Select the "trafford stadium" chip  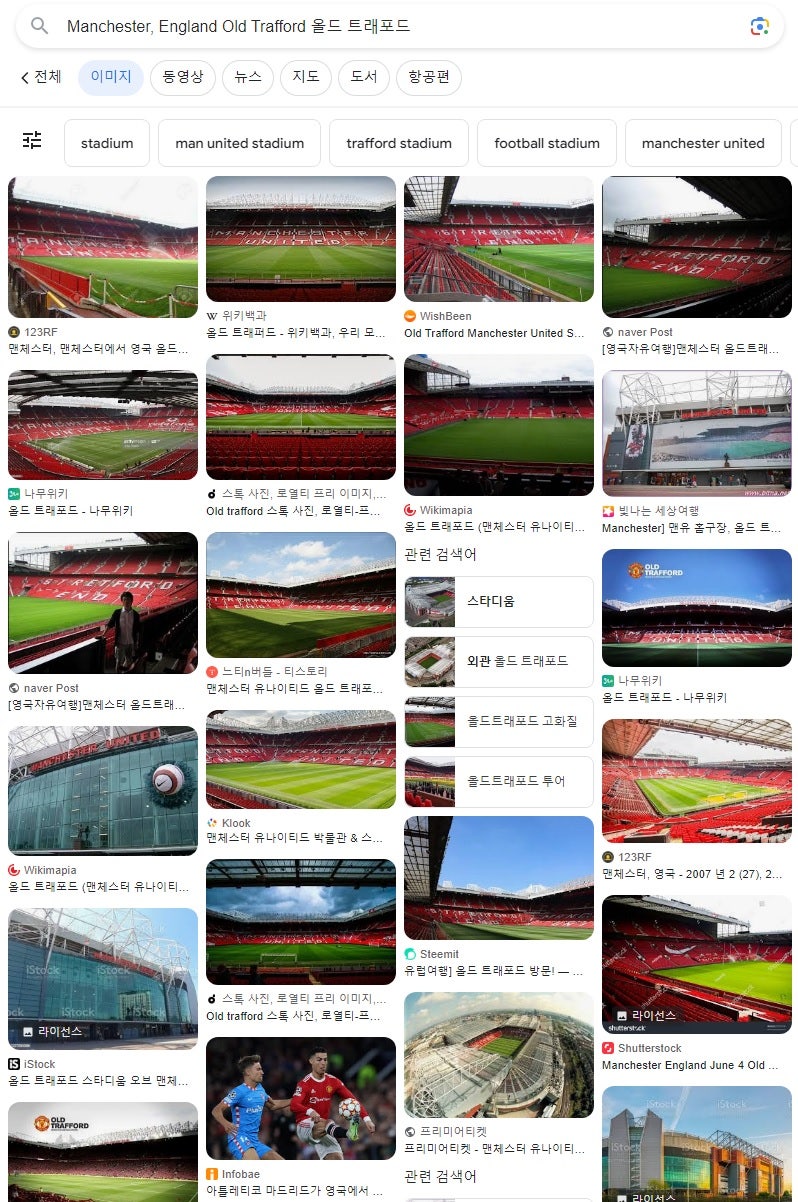(x=399, y=143)
